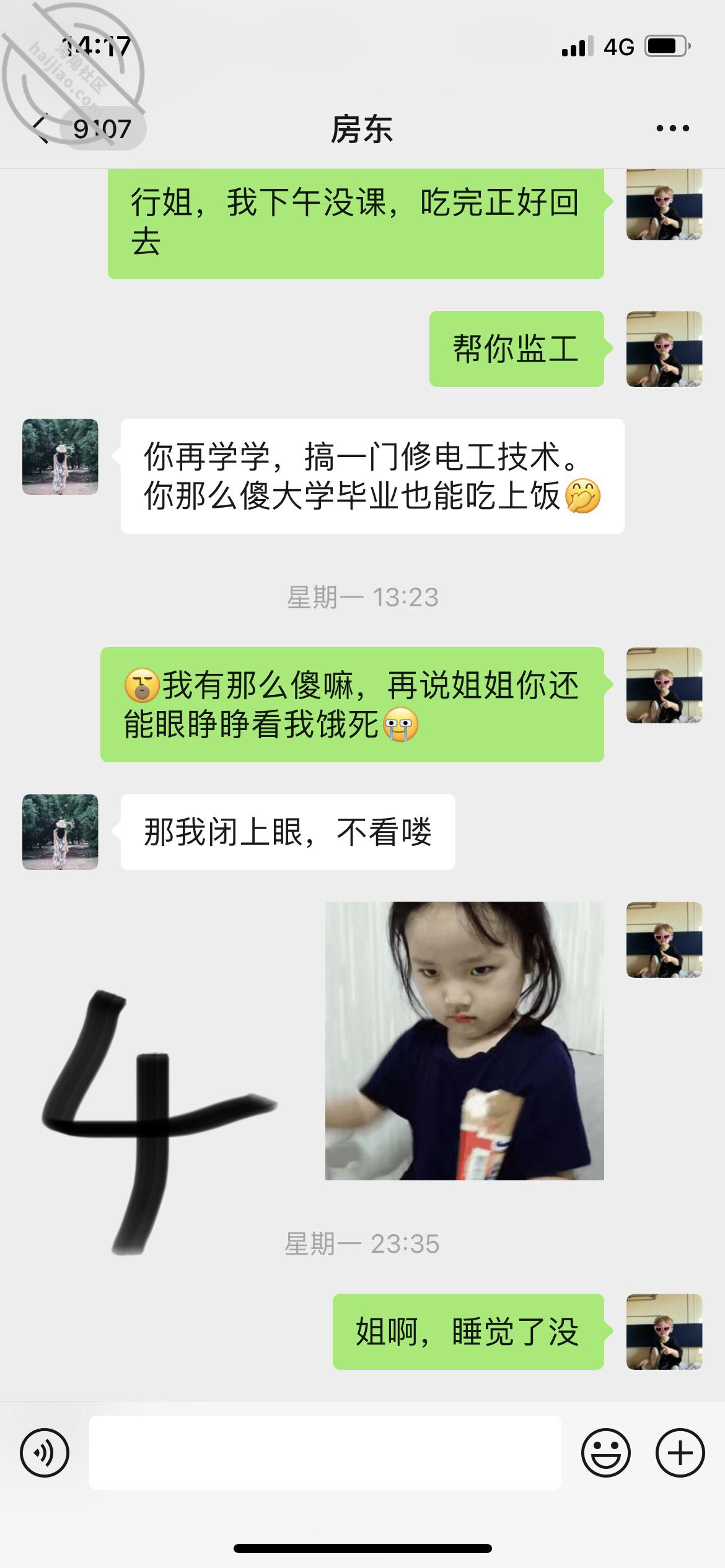Switch to voice message input

pos(45,1452)
